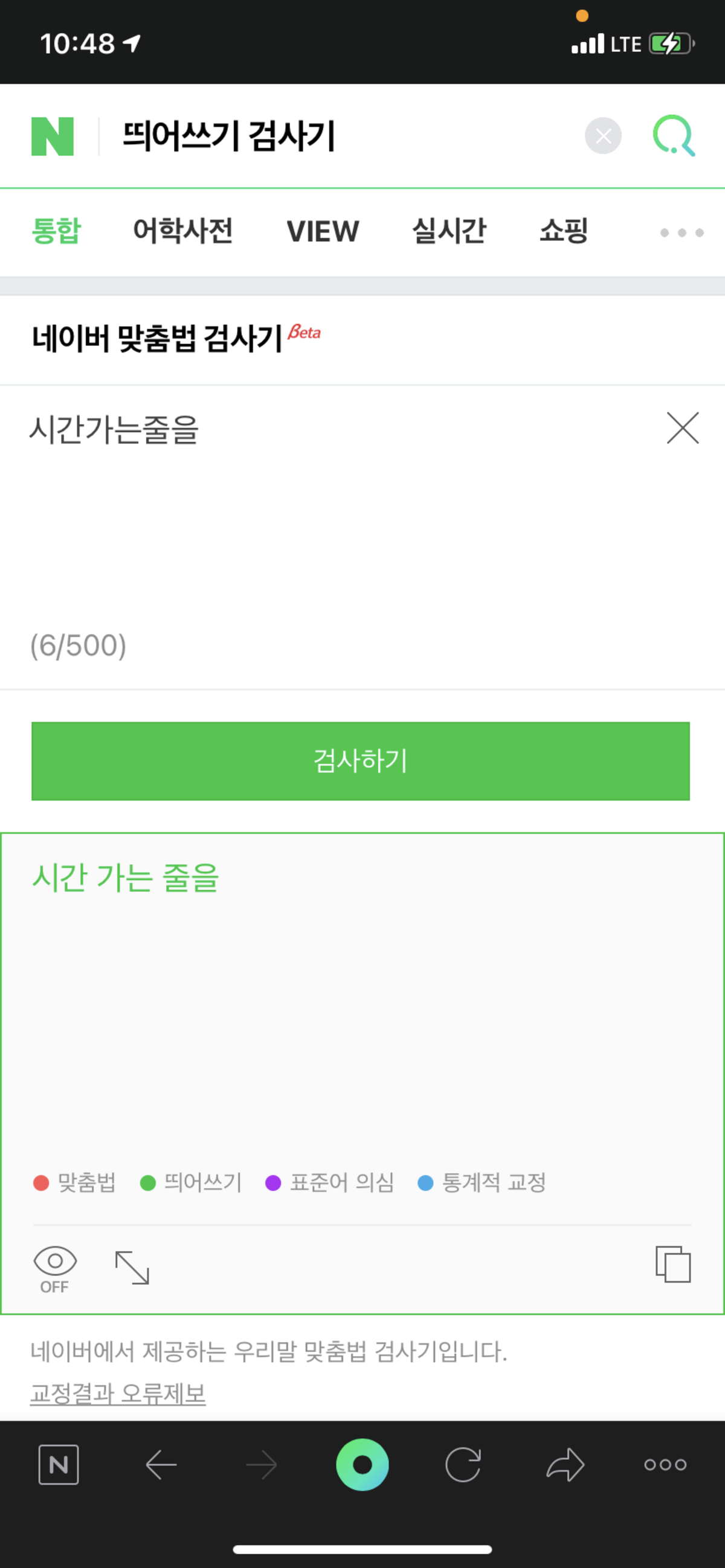Clear the search field with the X
This screenshot has width=725, height=1568.
pos(602,135)
